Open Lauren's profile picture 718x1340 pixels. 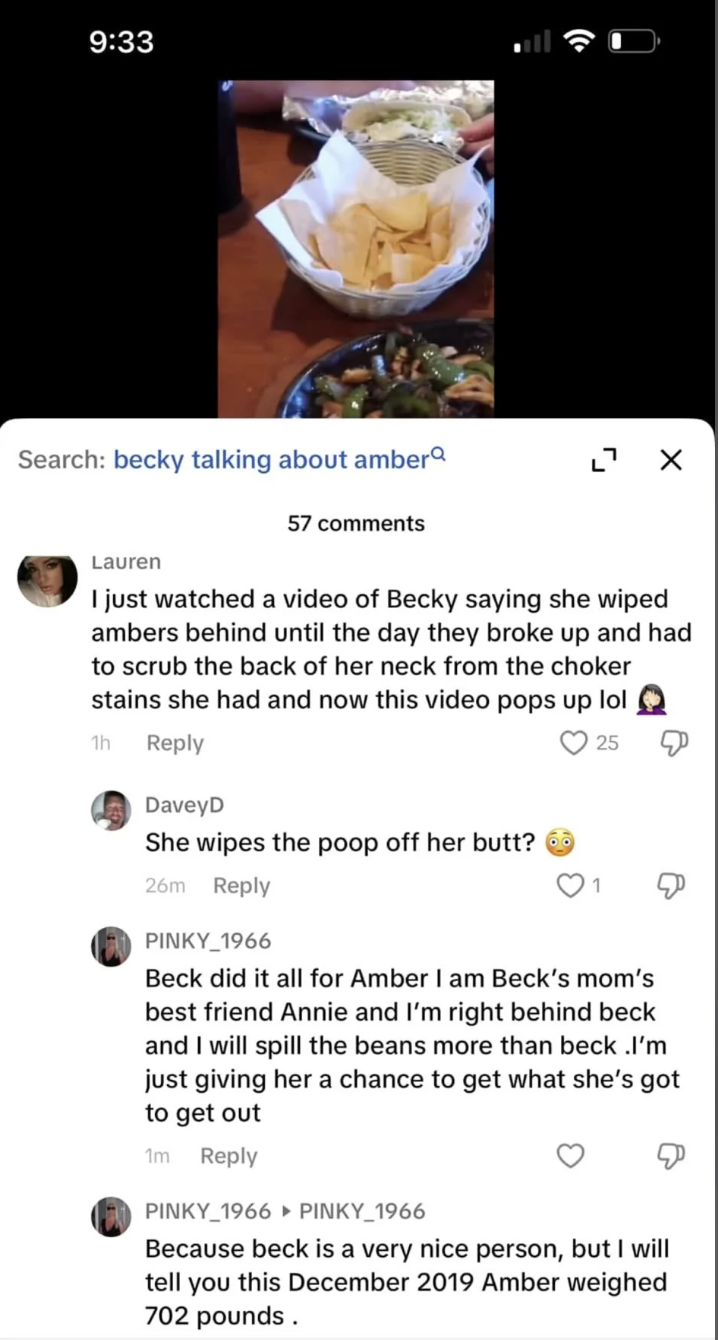tap(48, 582)
